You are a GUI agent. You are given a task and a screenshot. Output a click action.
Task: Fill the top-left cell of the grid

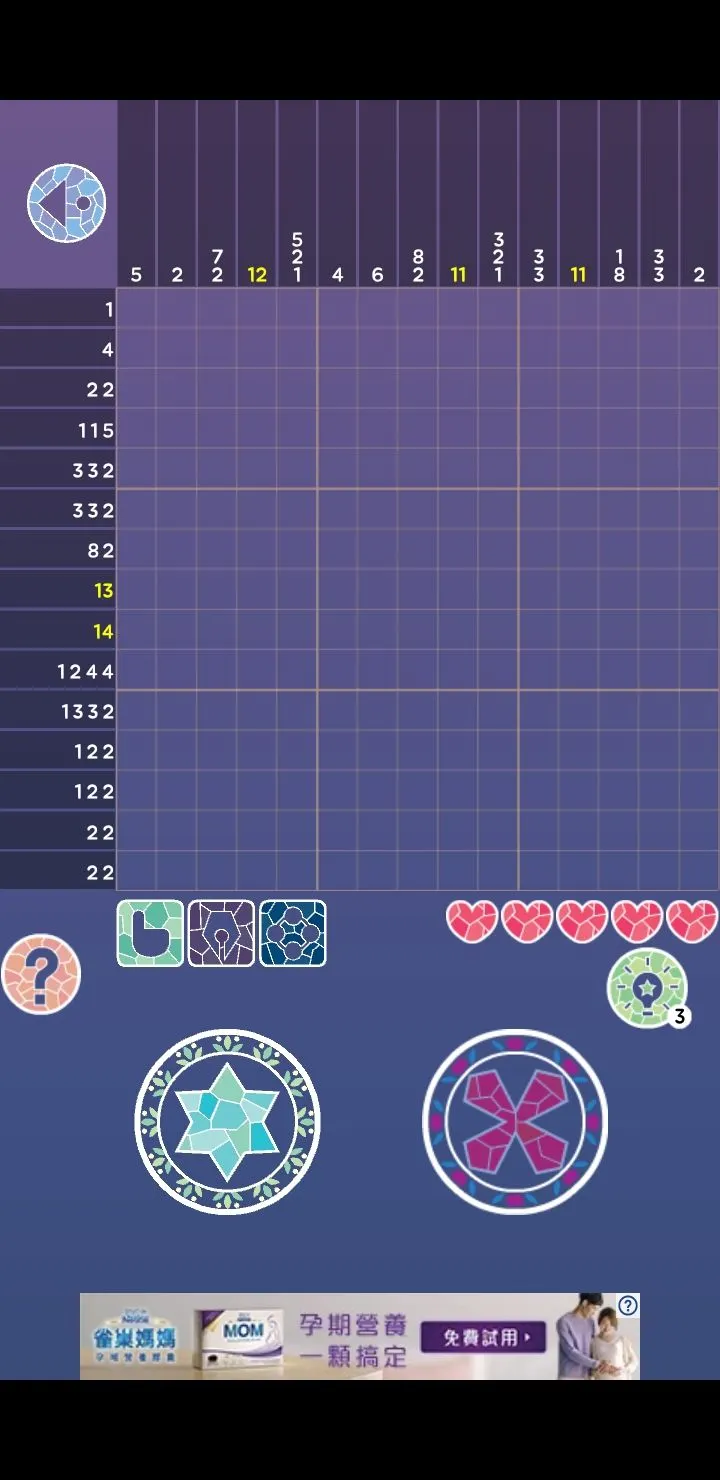(137, 309)
